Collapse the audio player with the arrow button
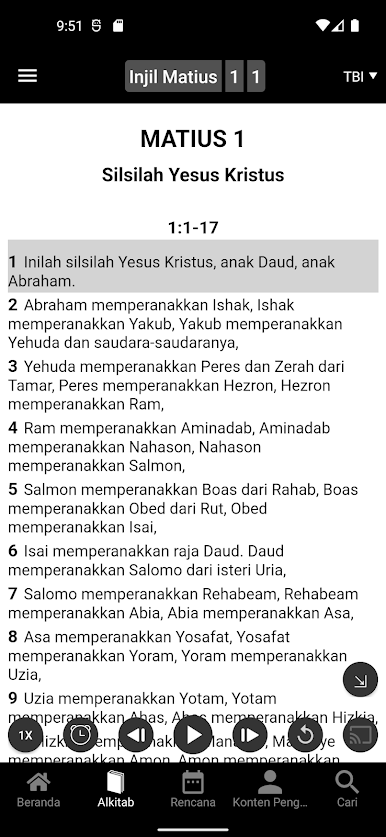The width and height of the screenshot is (386, 837). coord(360,680)
